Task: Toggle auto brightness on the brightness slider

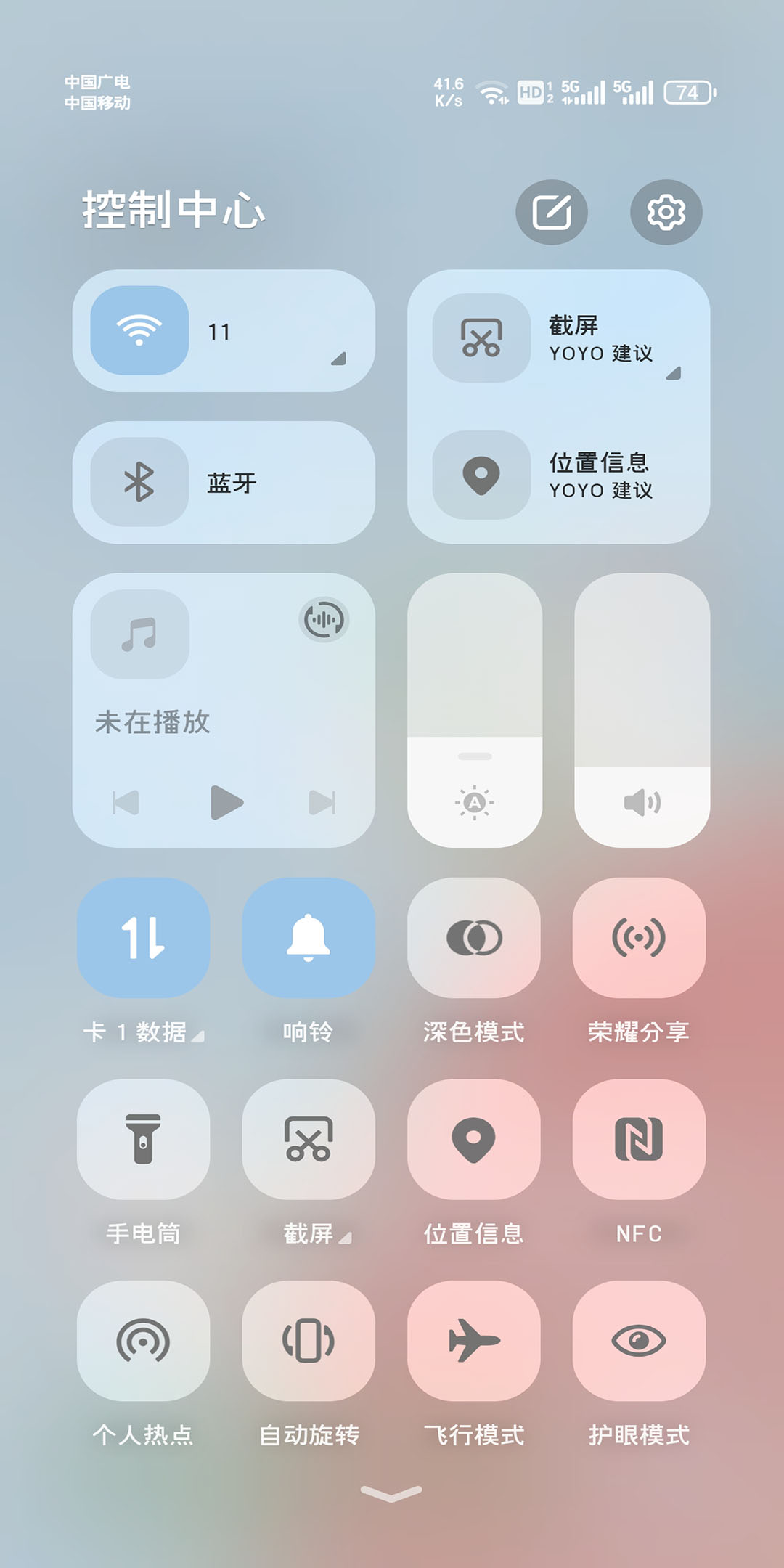Action: click(475, 802)
